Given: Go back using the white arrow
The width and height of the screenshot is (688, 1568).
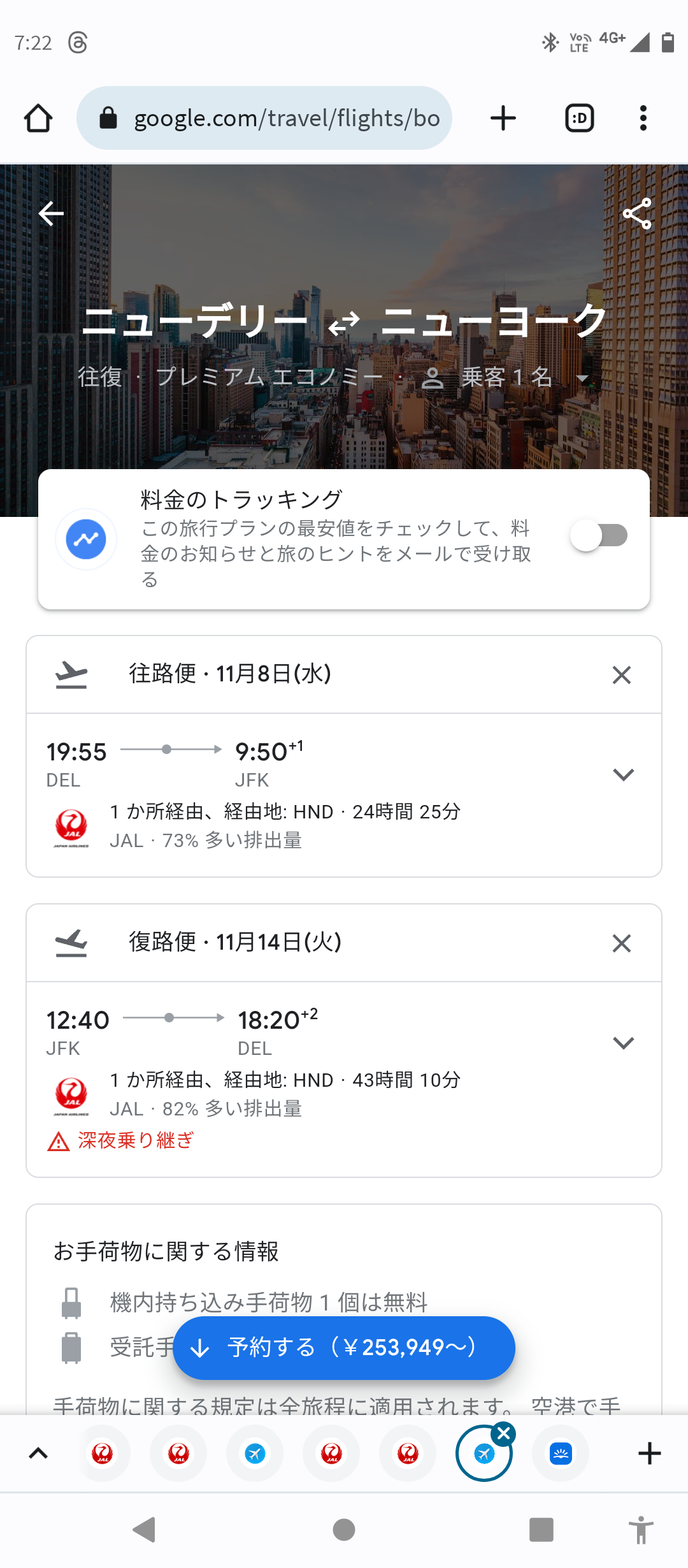Looking at the screenshot, I should point(51,214).
